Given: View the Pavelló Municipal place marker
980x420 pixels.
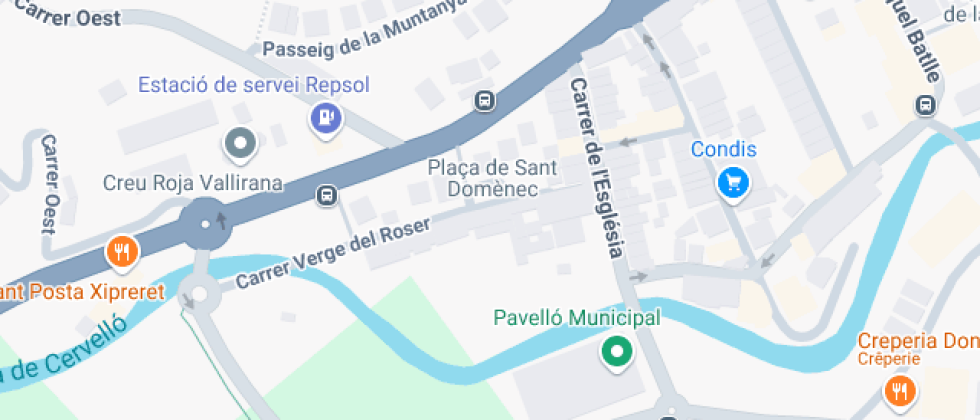Looking at the screenshot, I should point(617,351).
